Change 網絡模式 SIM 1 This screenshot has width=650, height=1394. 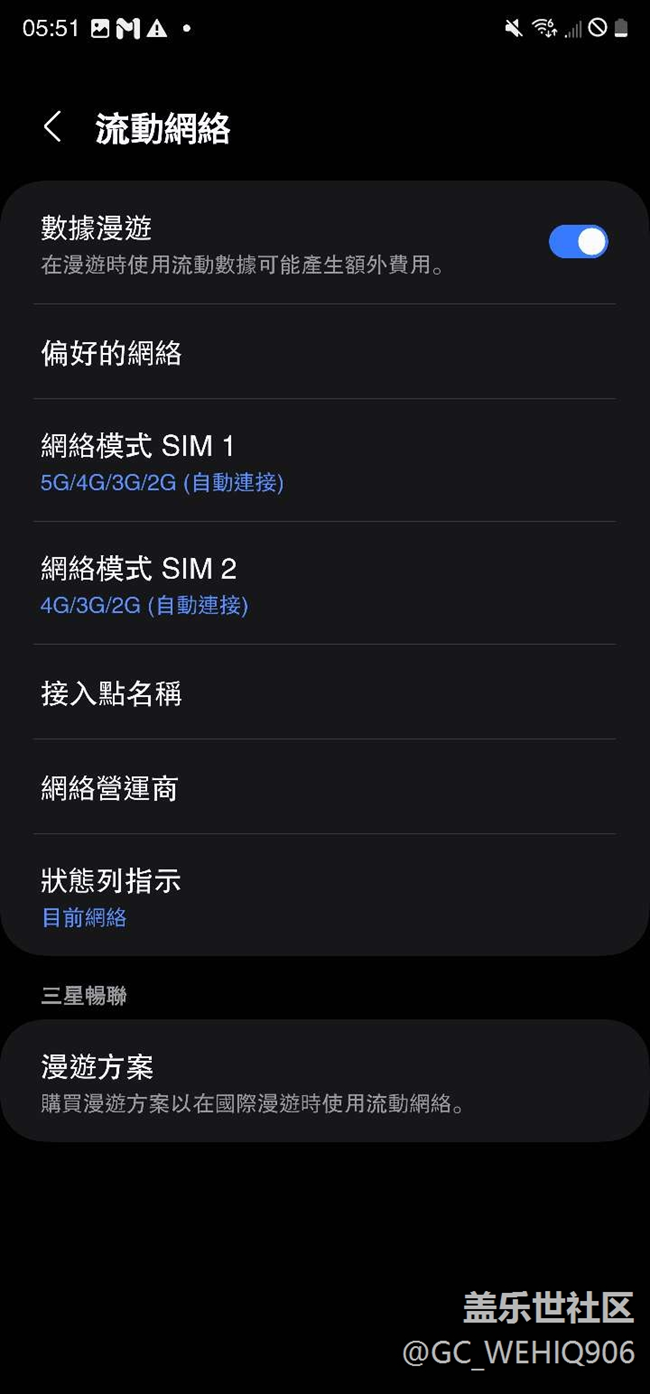(x=324, y=461)
